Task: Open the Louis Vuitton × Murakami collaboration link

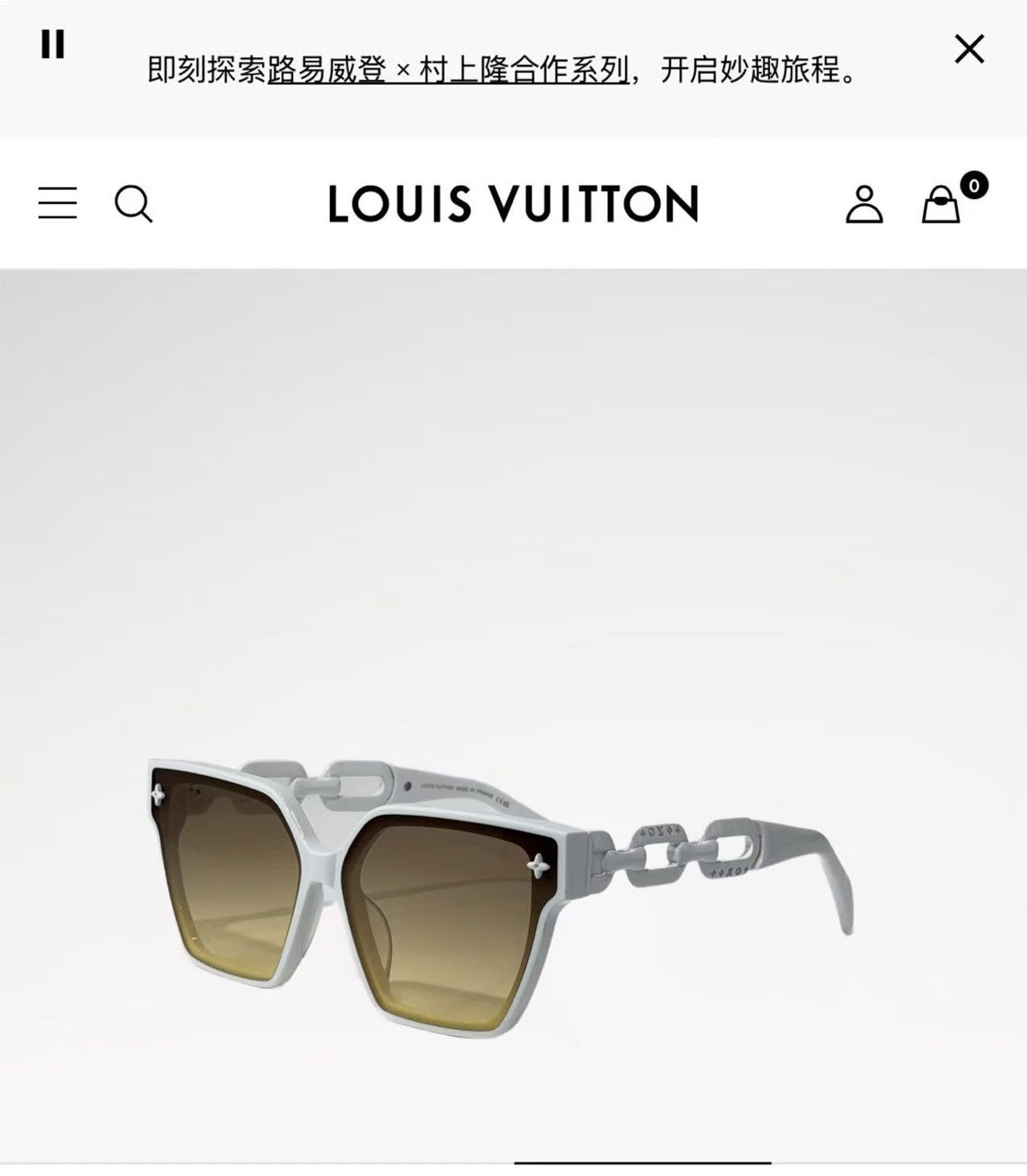Action: (x=447, y=71)
